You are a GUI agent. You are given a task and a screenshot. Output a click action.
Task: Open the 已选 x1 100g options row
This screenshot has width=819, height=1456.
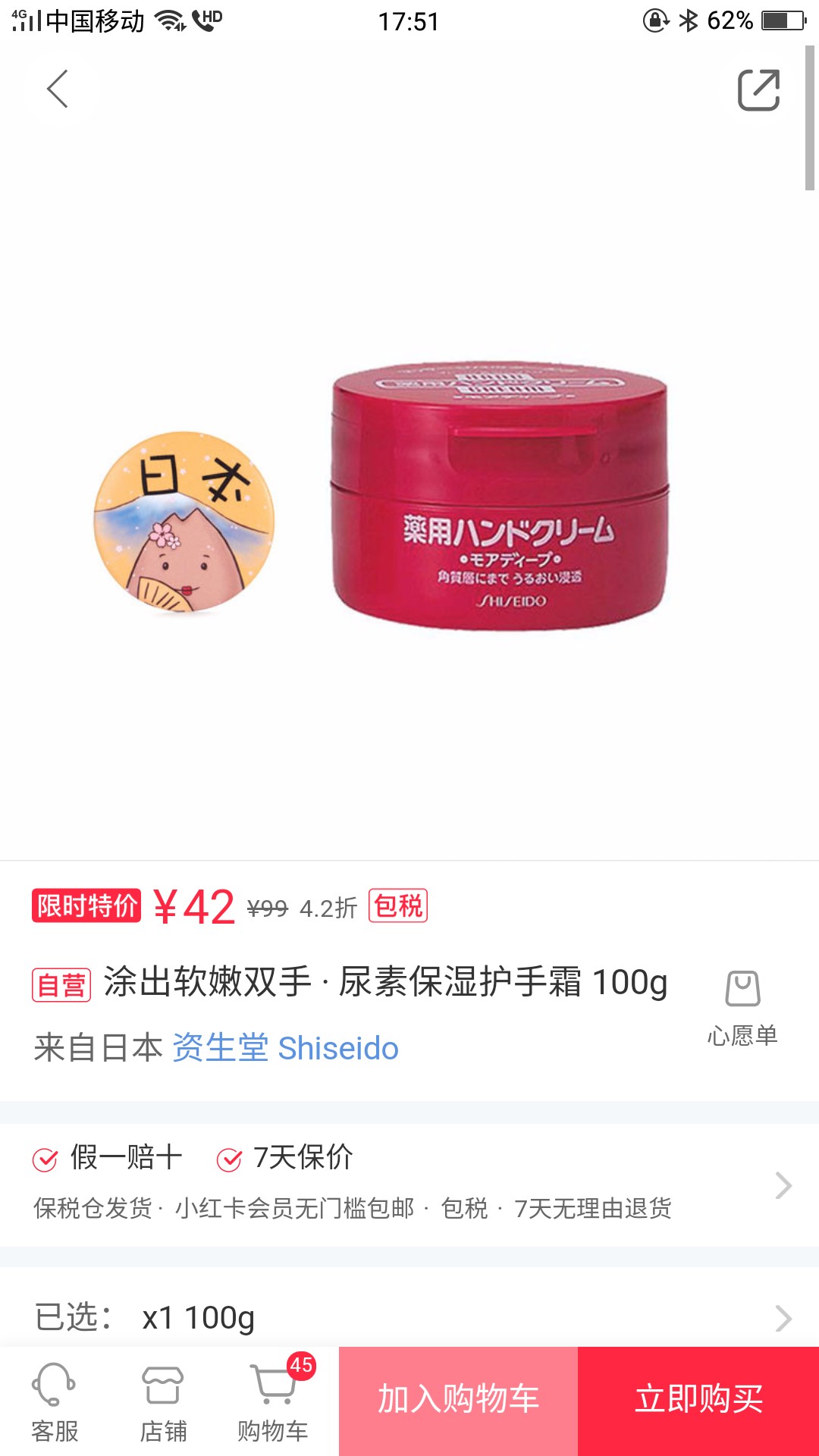click(409, 1317)
